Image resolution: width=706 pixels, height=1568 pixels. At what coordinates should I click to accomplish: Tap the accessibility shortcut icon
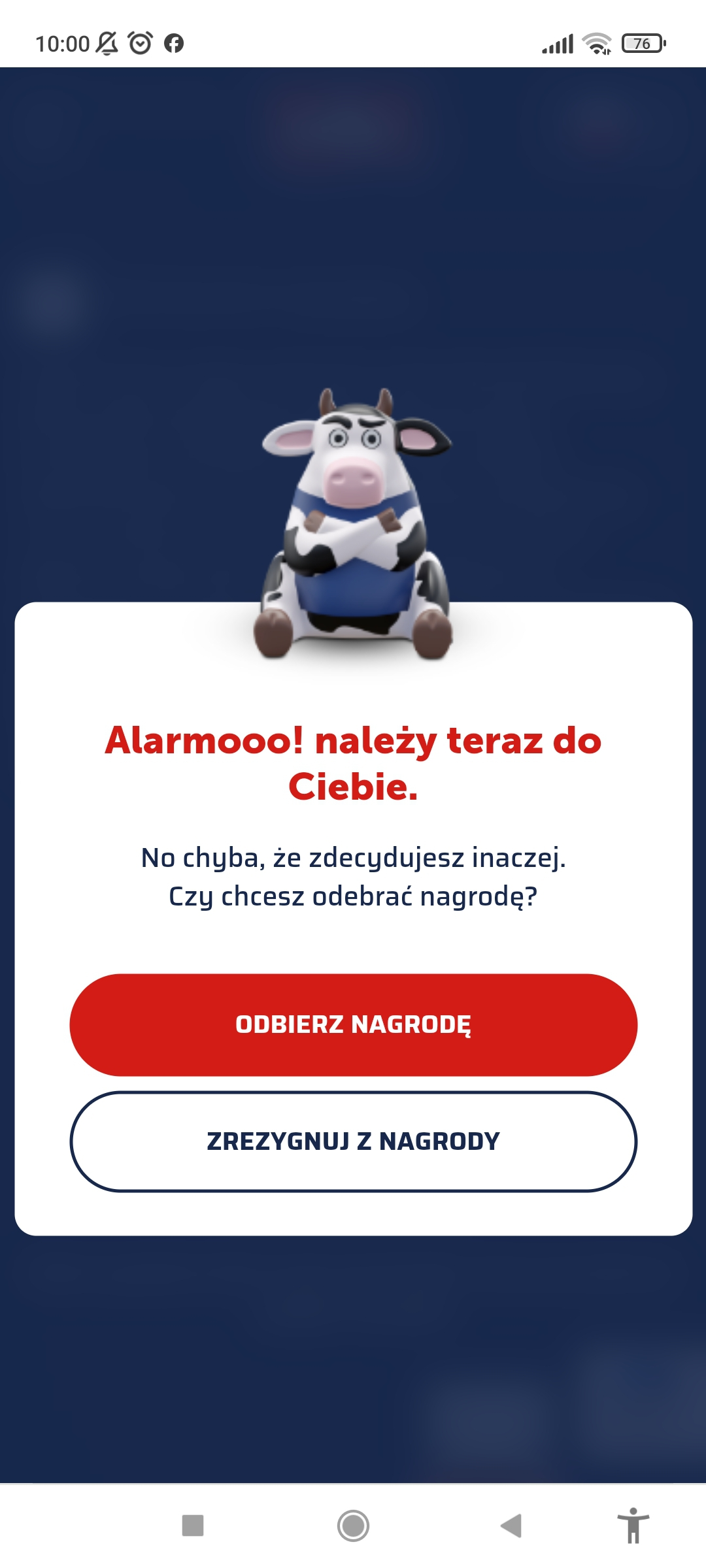(x=633, y=1526)
